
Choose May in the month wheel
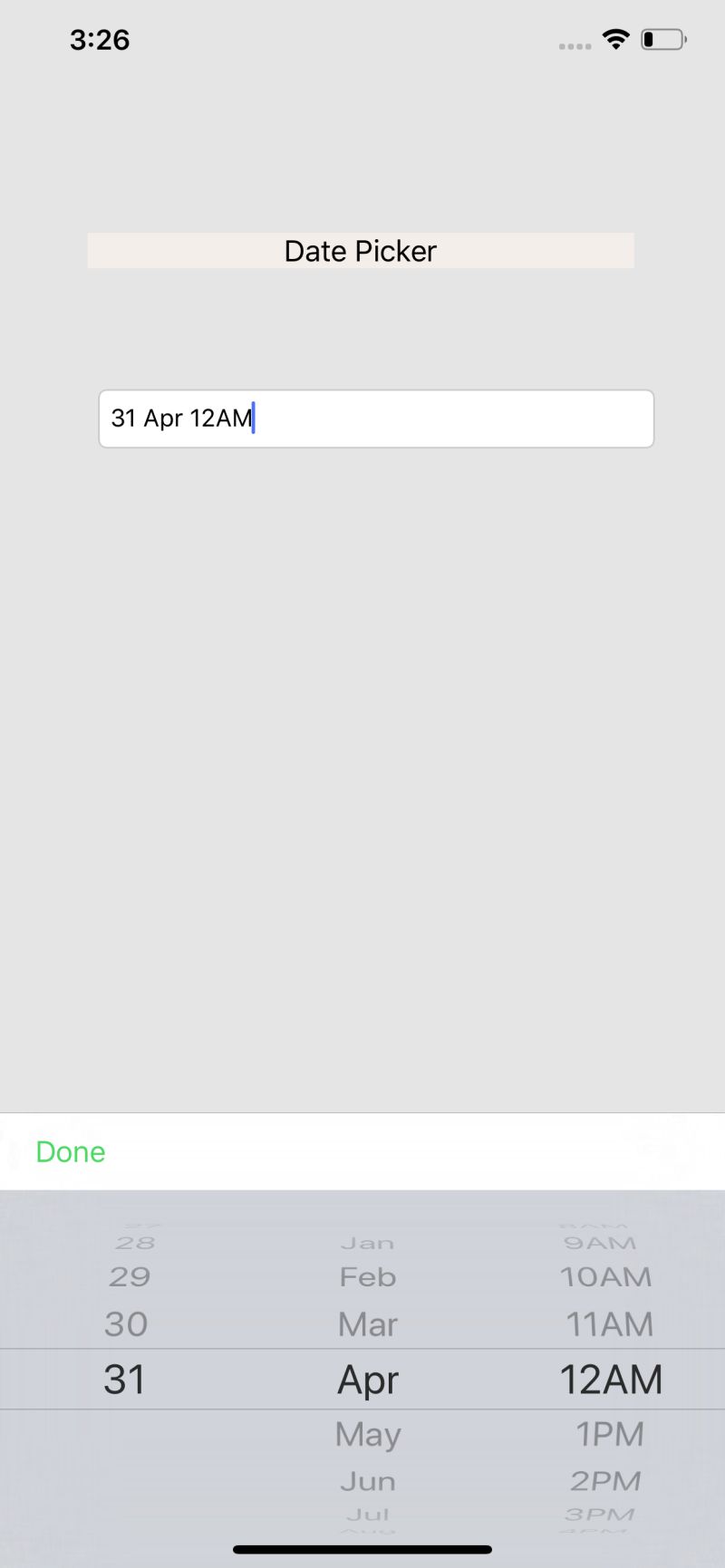tap(367, 1434)
